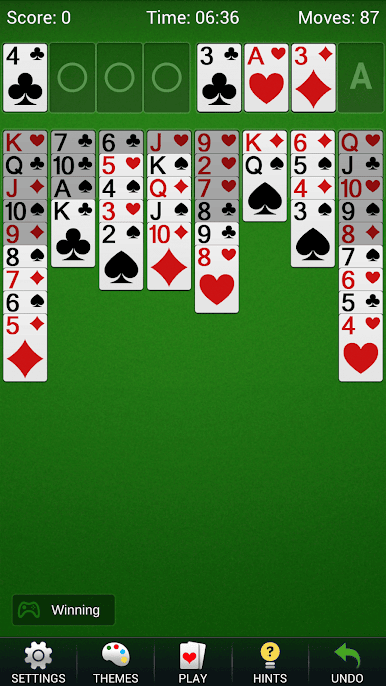386x686 pixels.
Task: Tap the 2 of spades card
Action: click(x=121, y=256)
